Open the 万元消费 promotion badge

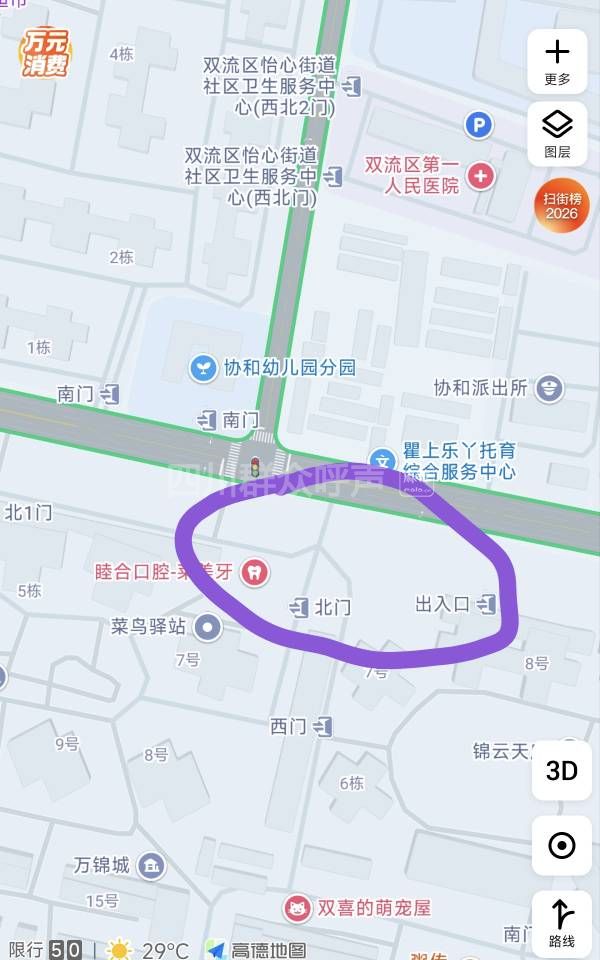point(46,53)
